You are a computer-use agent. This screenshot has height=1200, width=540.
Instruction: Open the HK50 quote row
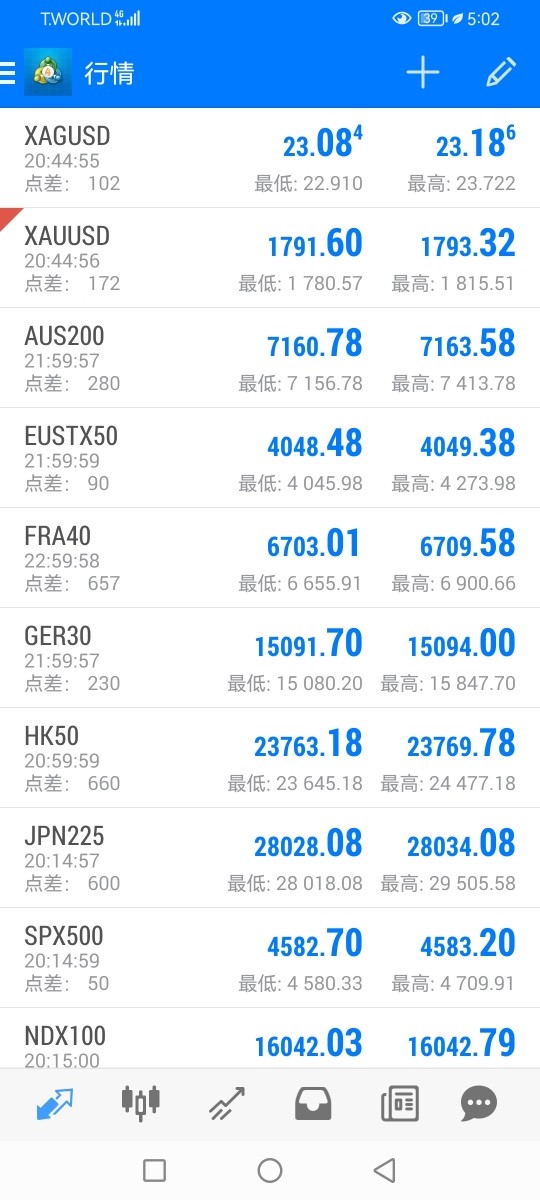pyautogui.click(x=270, y=758)
